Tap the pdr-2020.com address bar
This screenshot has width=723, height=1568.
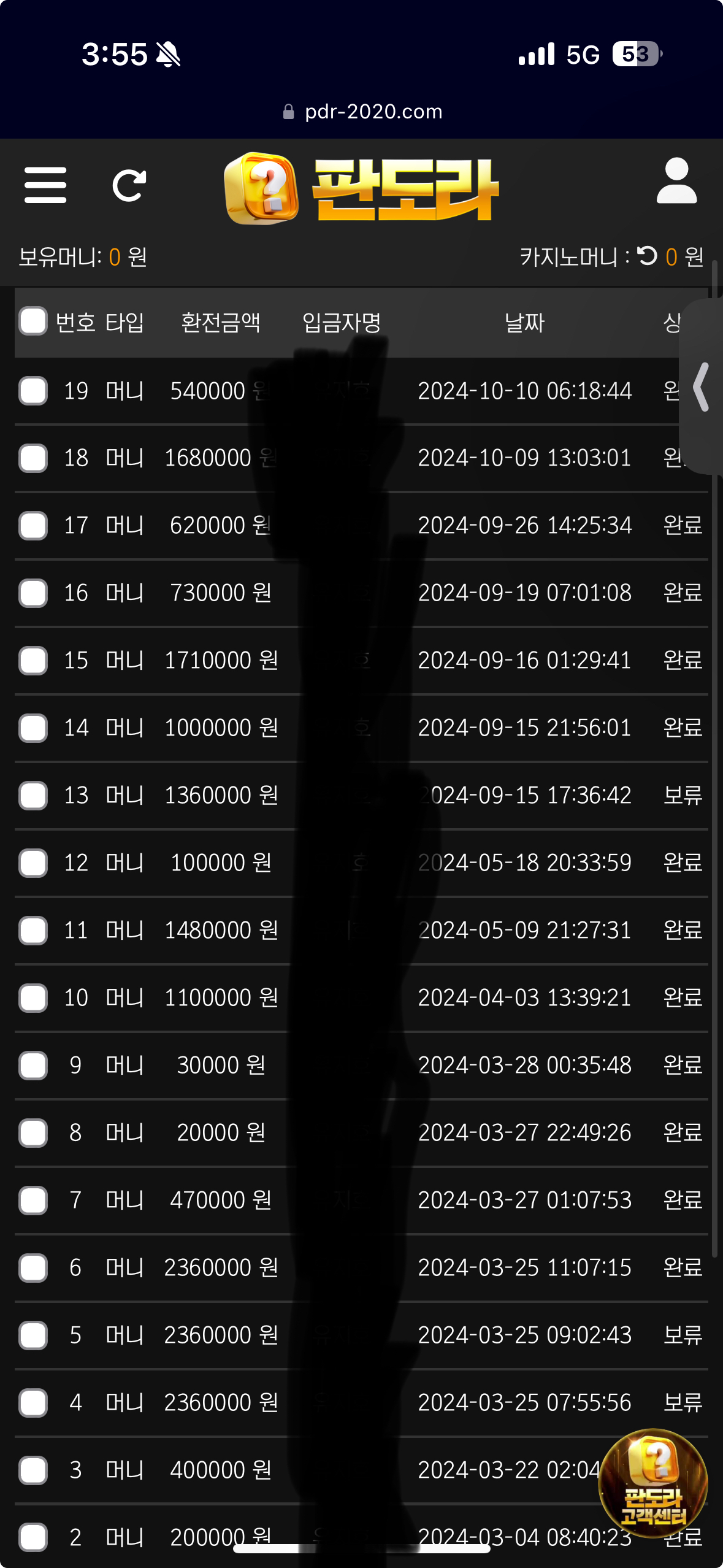click(x=362, y=112)
